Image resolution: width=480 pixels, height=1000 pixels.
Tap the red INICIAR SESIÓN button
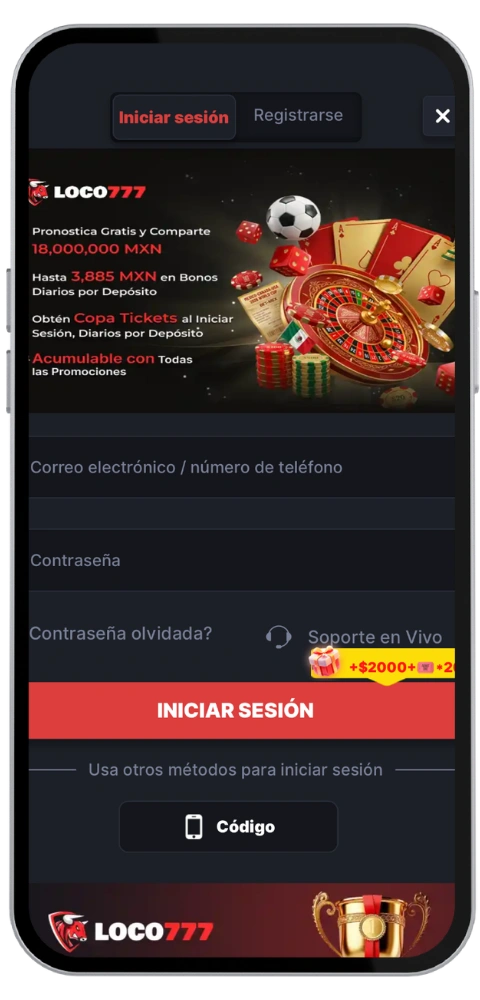pyautogui.click(x=242, y=710)
